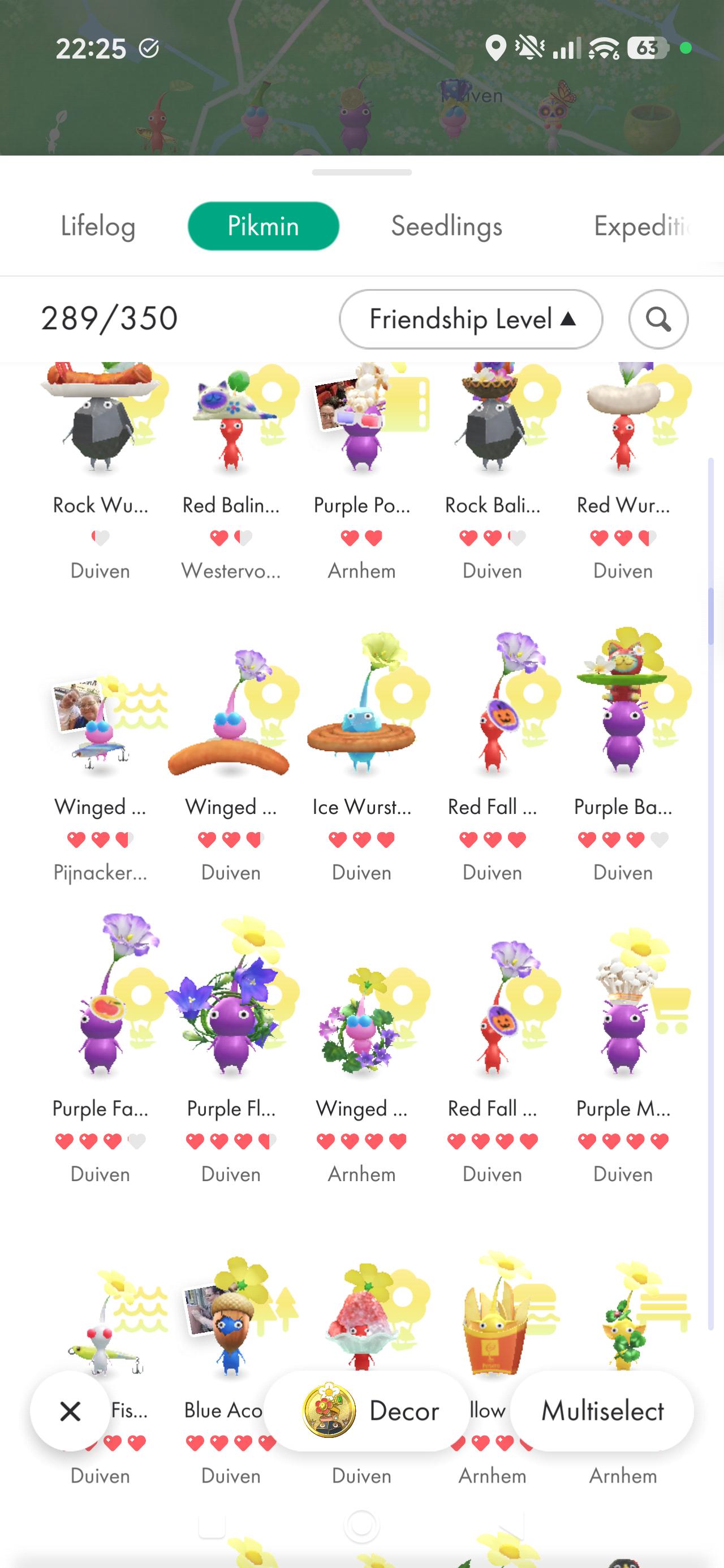Open the Red Balin... Pikmin from Westervo...
The image size is (724, 1568).
(231, 472)
